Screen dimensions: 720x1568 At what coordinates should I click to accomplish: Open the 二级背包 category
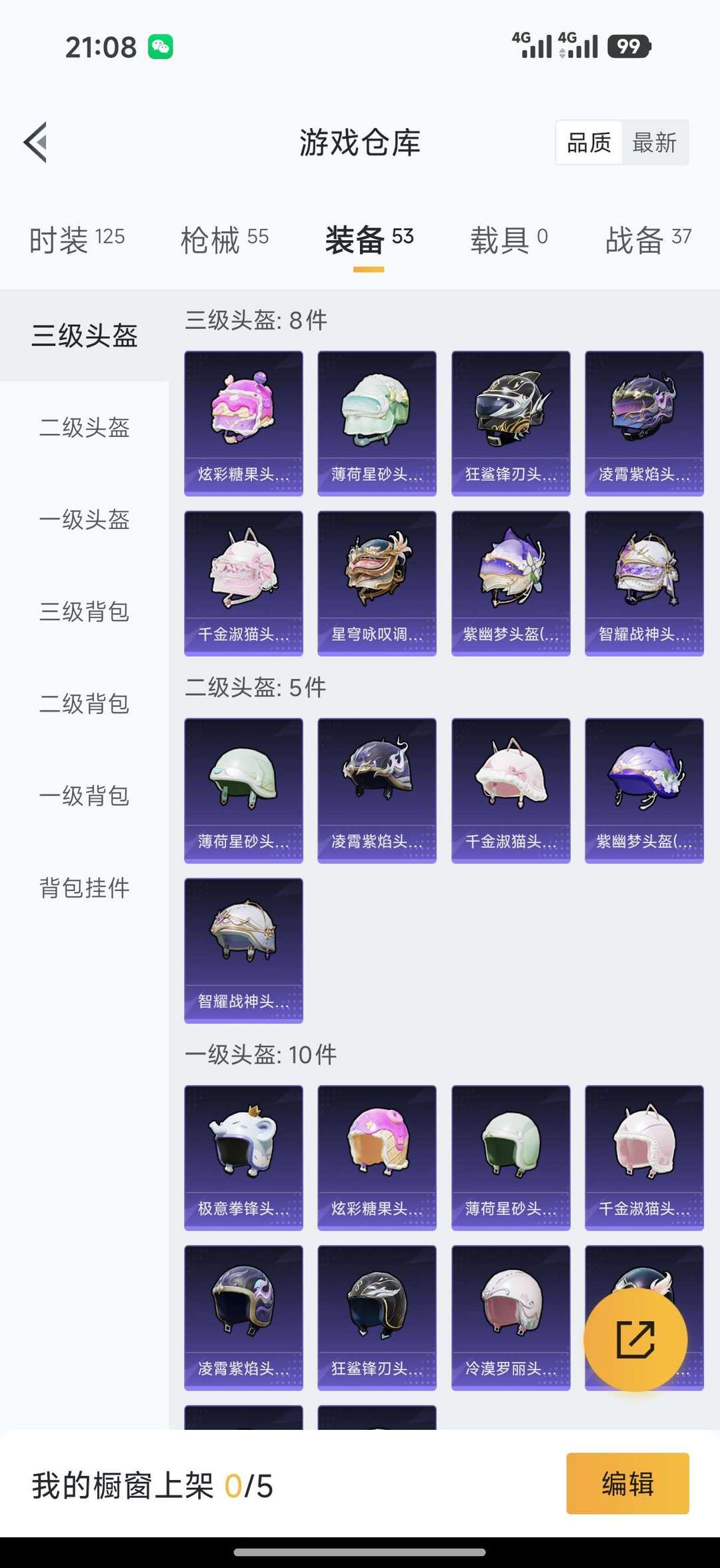pyautogui.click(x=84, y=704)
